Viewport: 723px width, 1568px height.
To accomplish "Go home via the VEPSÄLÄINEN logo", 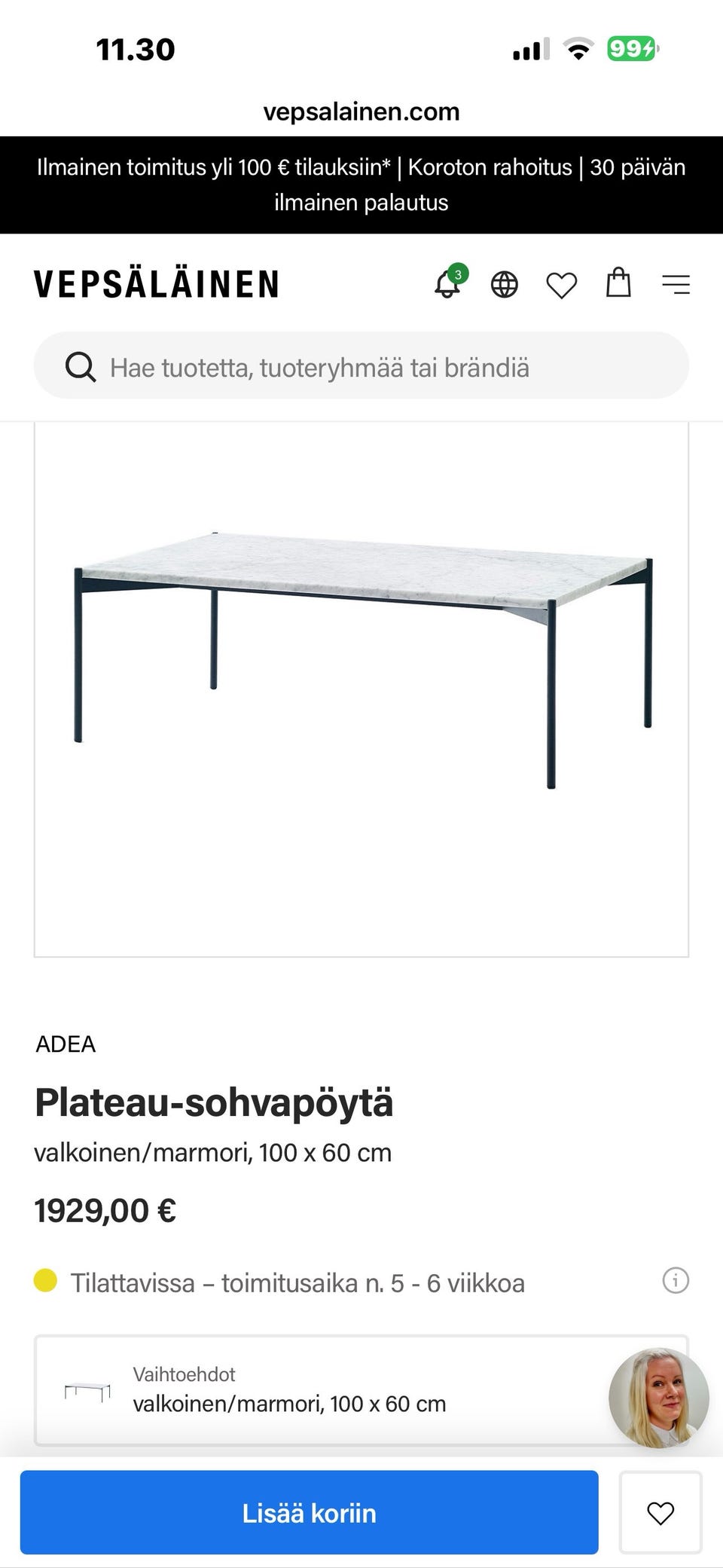I will pyautogui.click(x=156, y=284).
